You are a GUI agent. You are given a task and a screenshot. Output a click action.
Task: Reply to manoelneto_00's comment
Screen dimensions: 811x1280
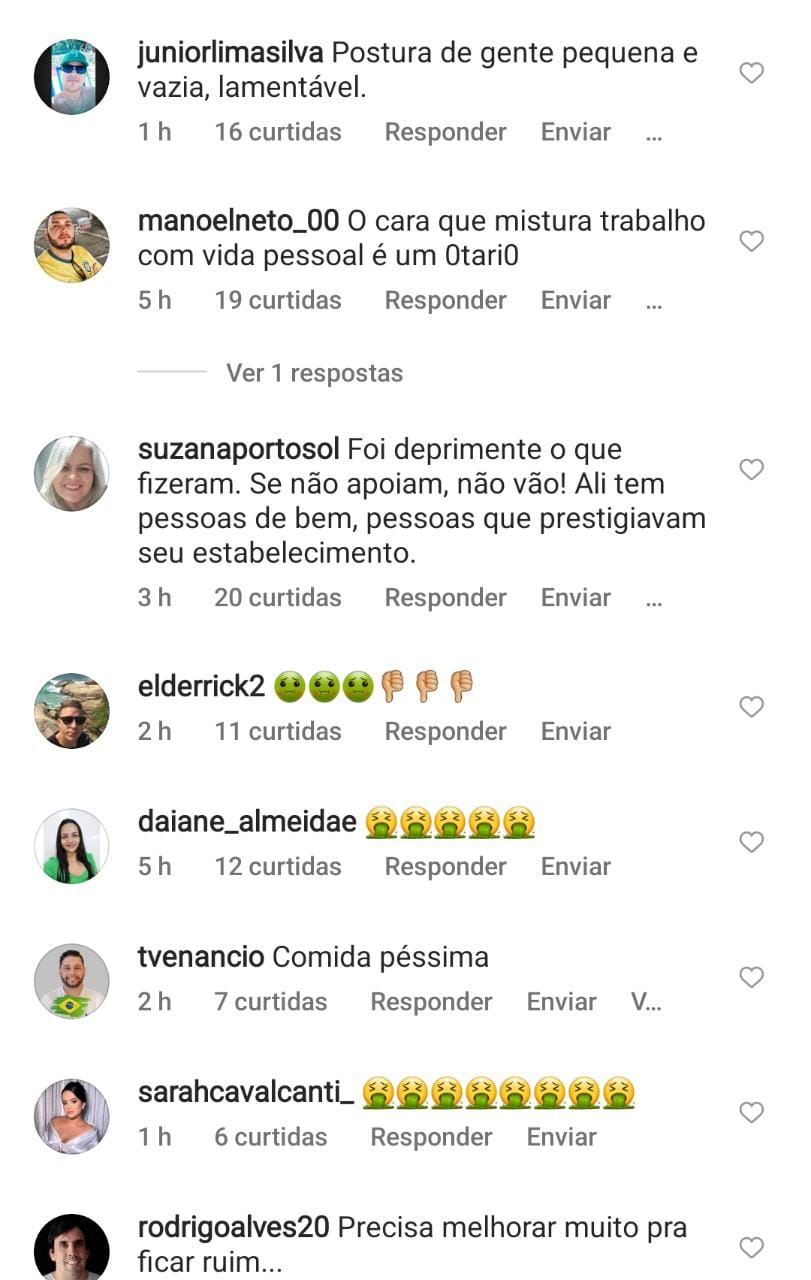point(445,300)
